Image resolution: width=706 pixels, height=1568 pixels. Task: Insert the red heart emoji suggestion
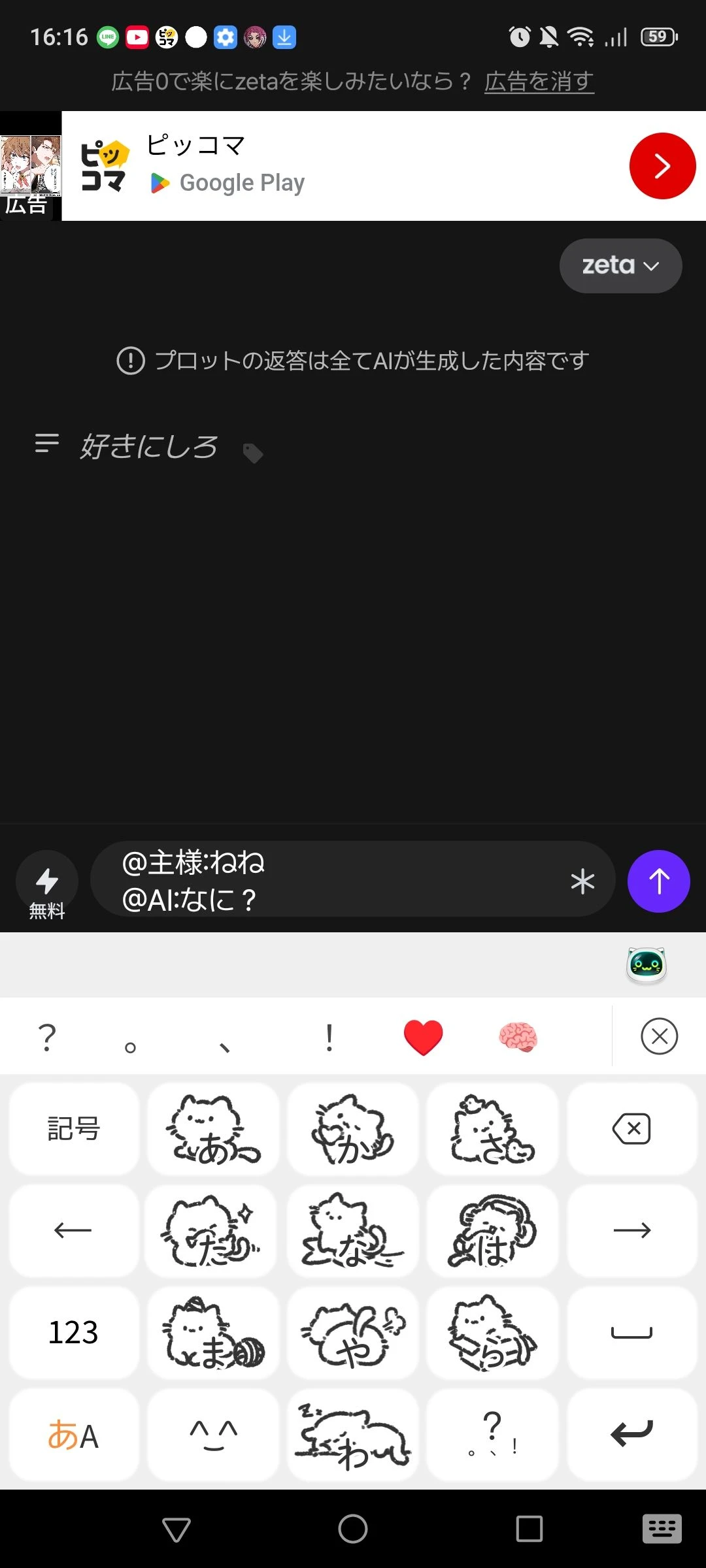click(x=424, y=1037)
